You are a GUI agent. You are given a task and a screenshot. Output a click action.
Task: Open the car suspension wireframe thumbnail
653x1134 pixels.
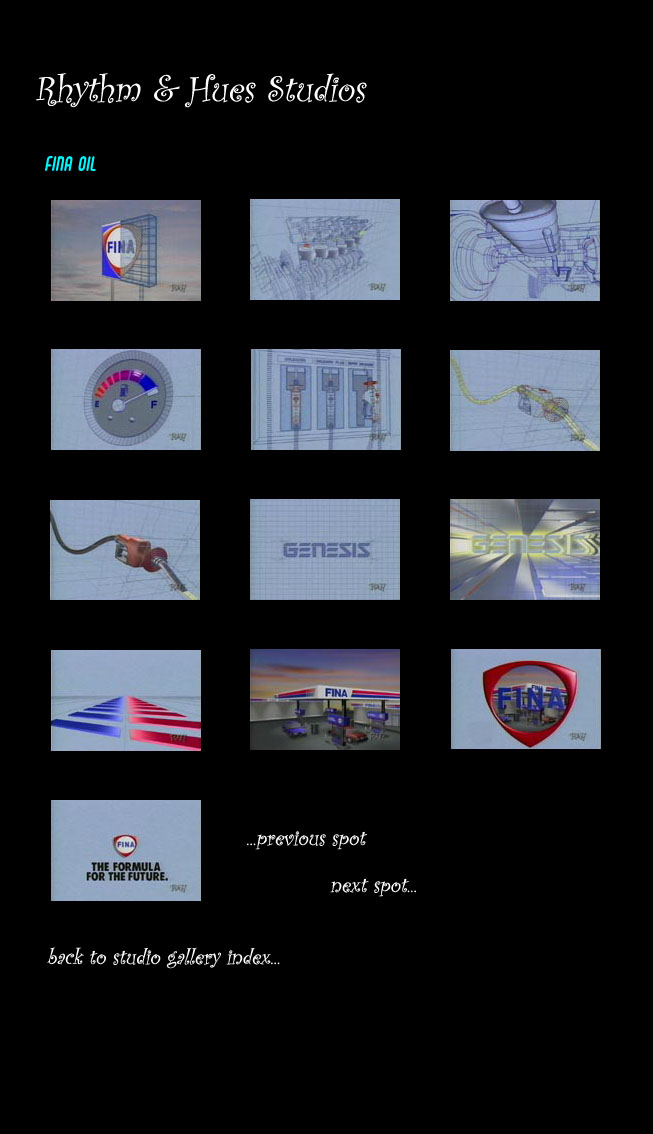point(525,250)
